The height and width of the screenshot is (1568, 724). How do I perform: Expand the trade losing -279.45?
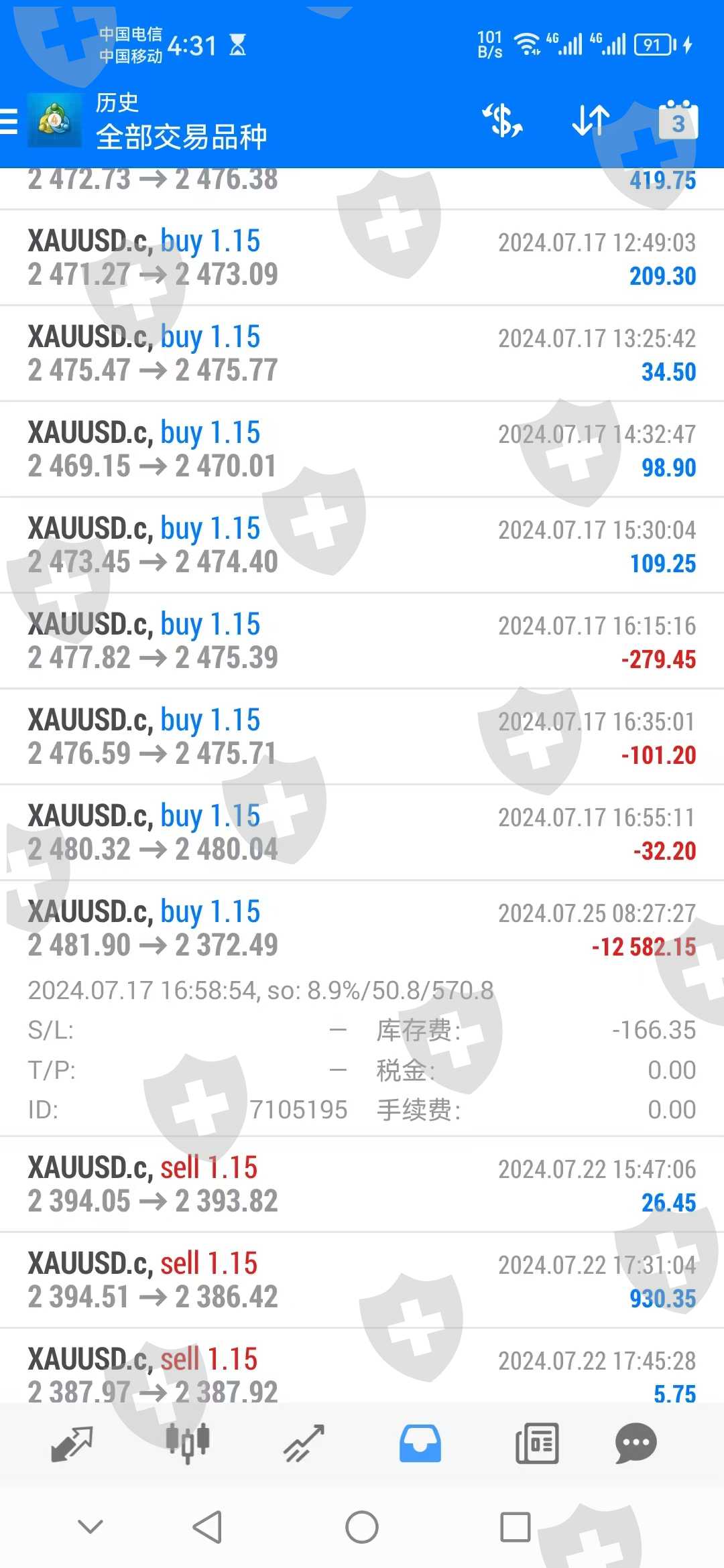(x=362, y=641)
